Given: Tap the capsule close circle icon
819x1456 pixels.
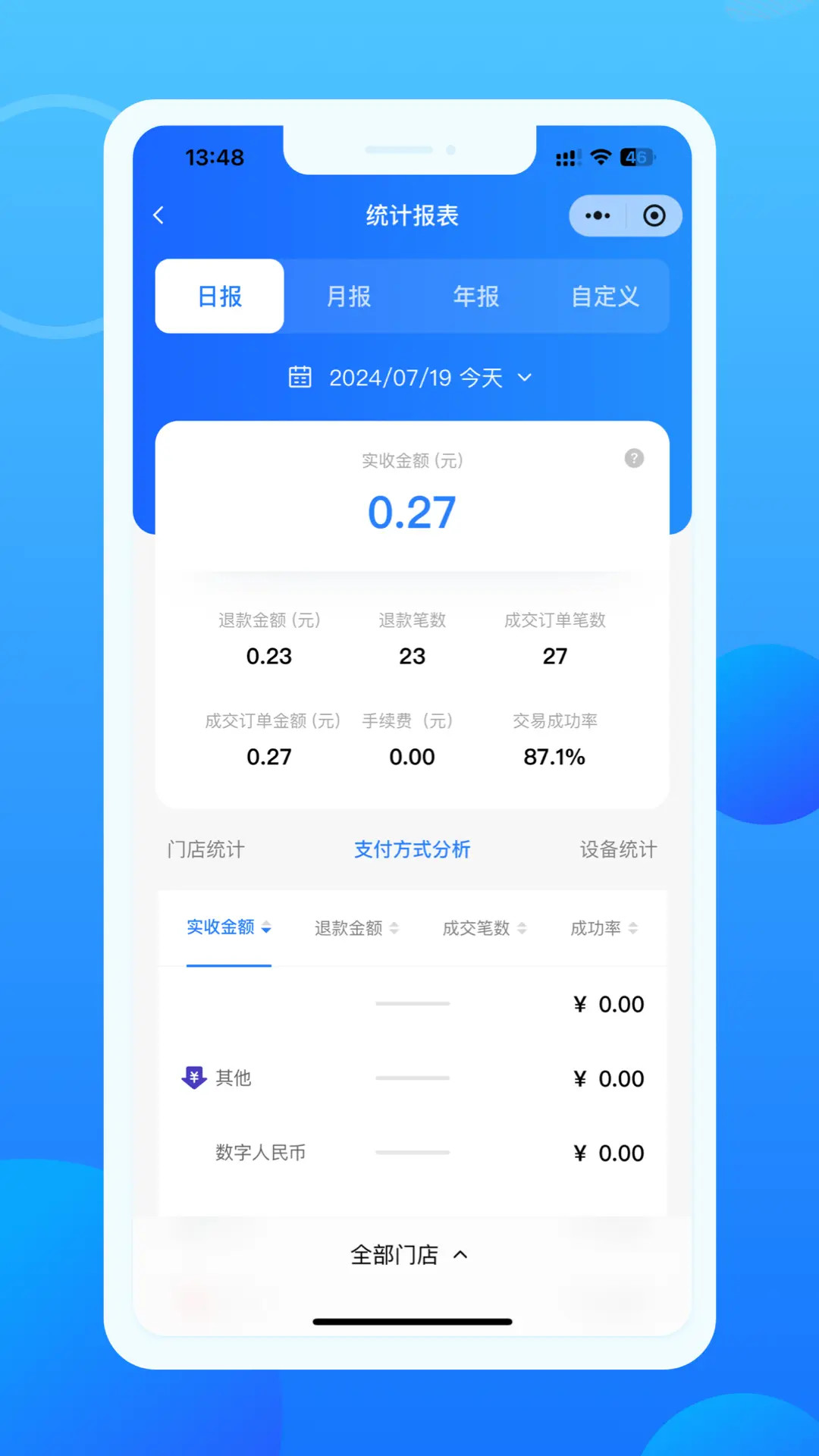Looking at the screenshot, I should click(652, 215).
